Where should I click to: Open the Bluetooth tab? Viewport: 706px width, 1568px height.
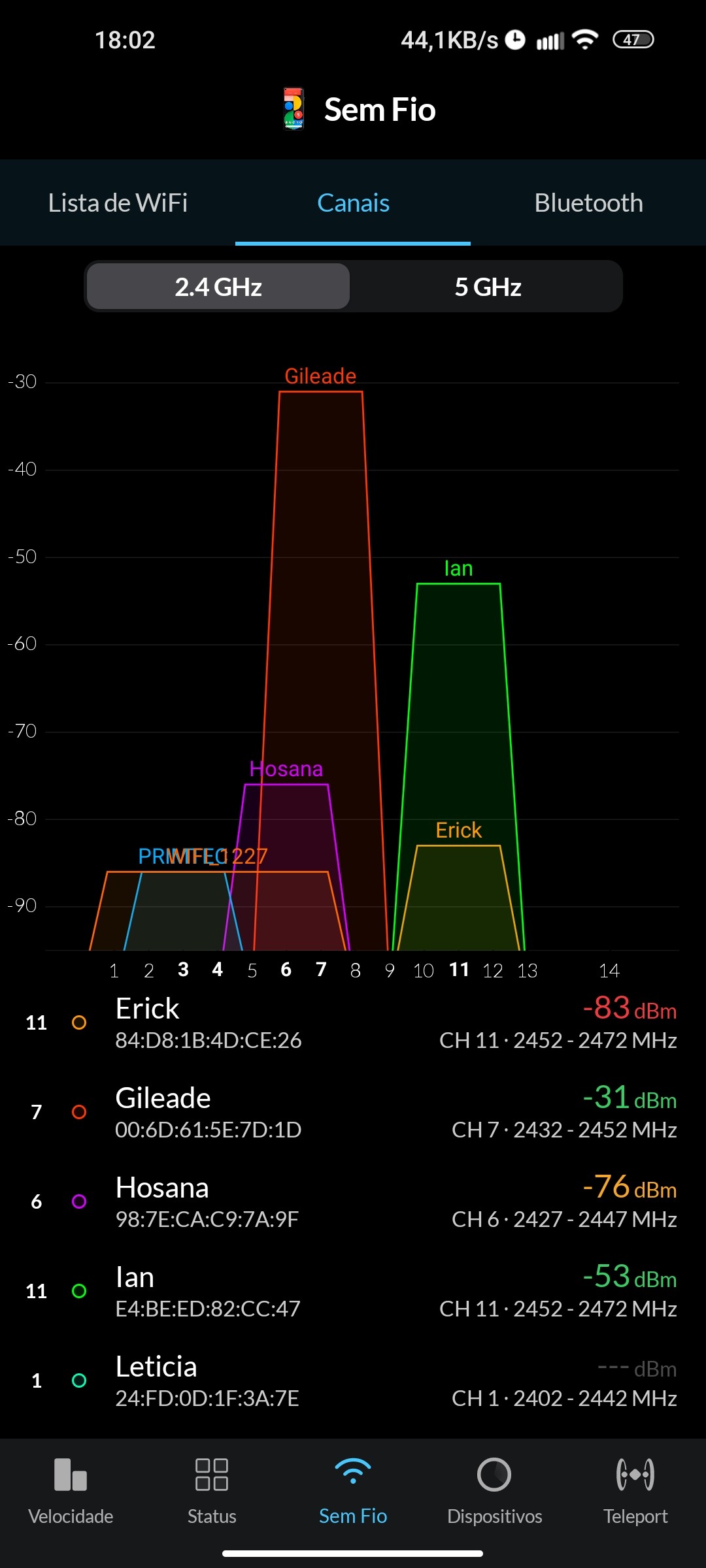[588, 203]
